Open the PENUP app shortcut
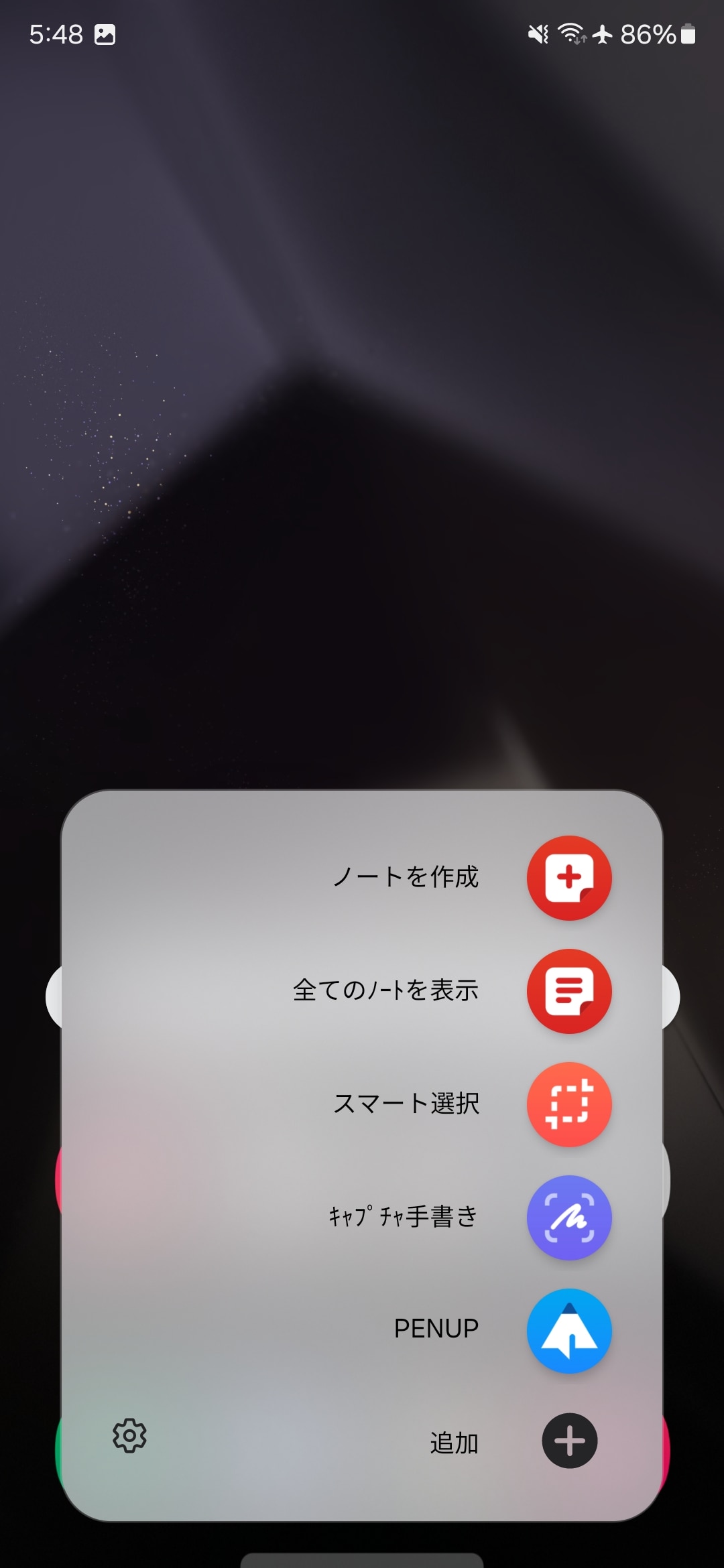Viewport: 724px width, 1568px height. pos(569,1331)
